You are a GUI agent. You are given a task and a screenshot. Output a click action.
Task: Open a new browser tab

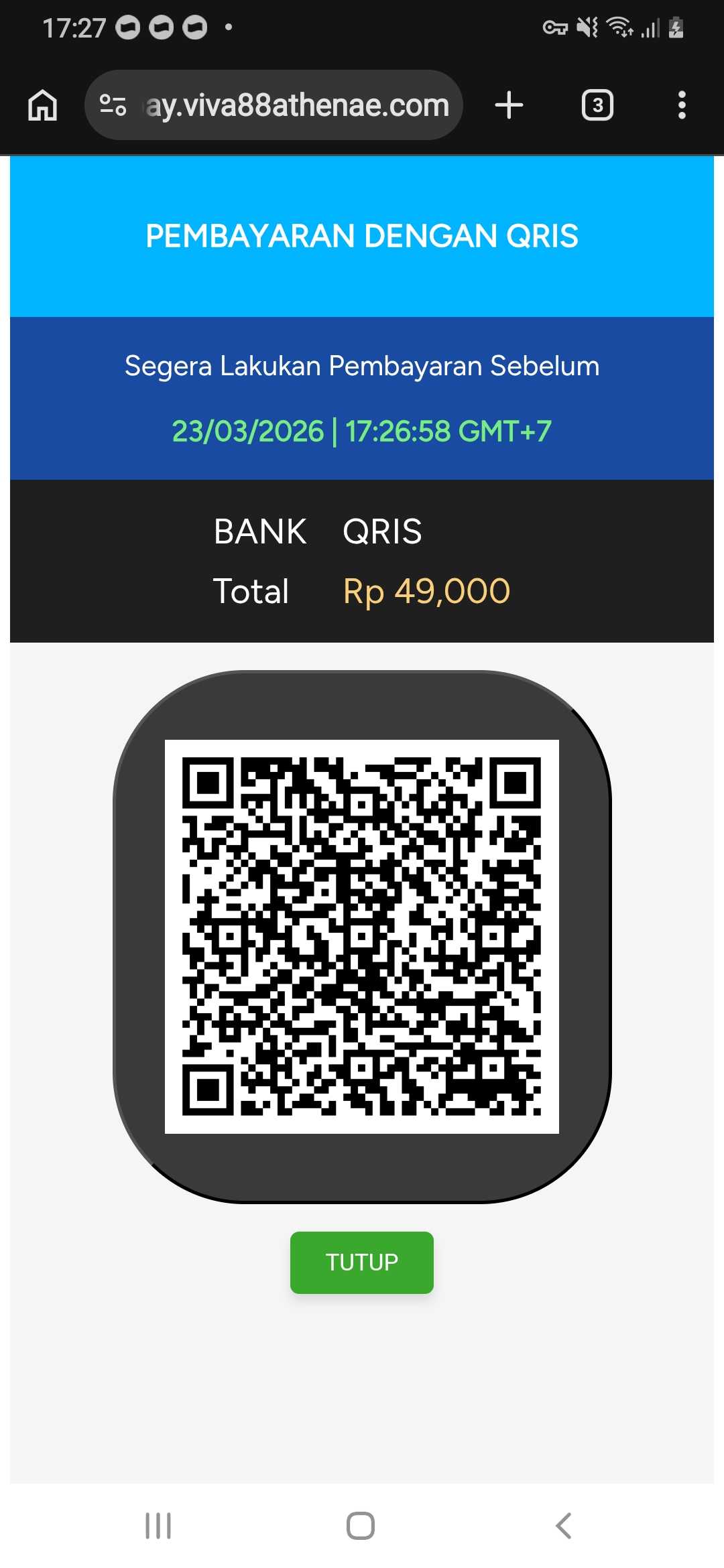[x=509, y=105]
